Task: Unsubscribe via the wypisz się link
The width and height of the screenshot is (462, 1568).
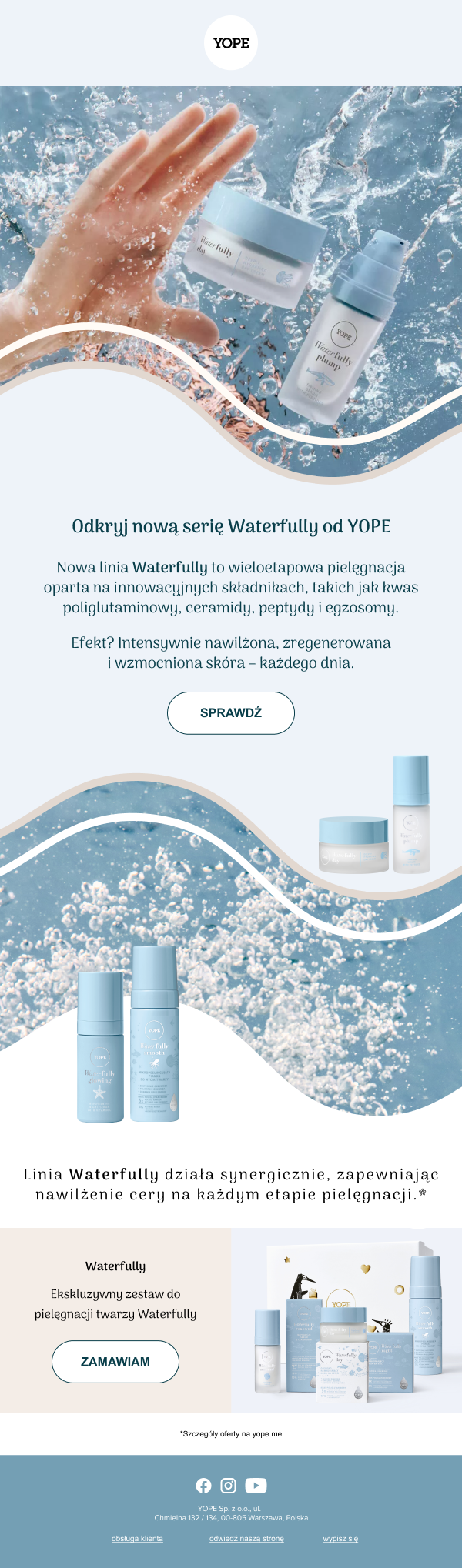Action: pos(340,1538)
